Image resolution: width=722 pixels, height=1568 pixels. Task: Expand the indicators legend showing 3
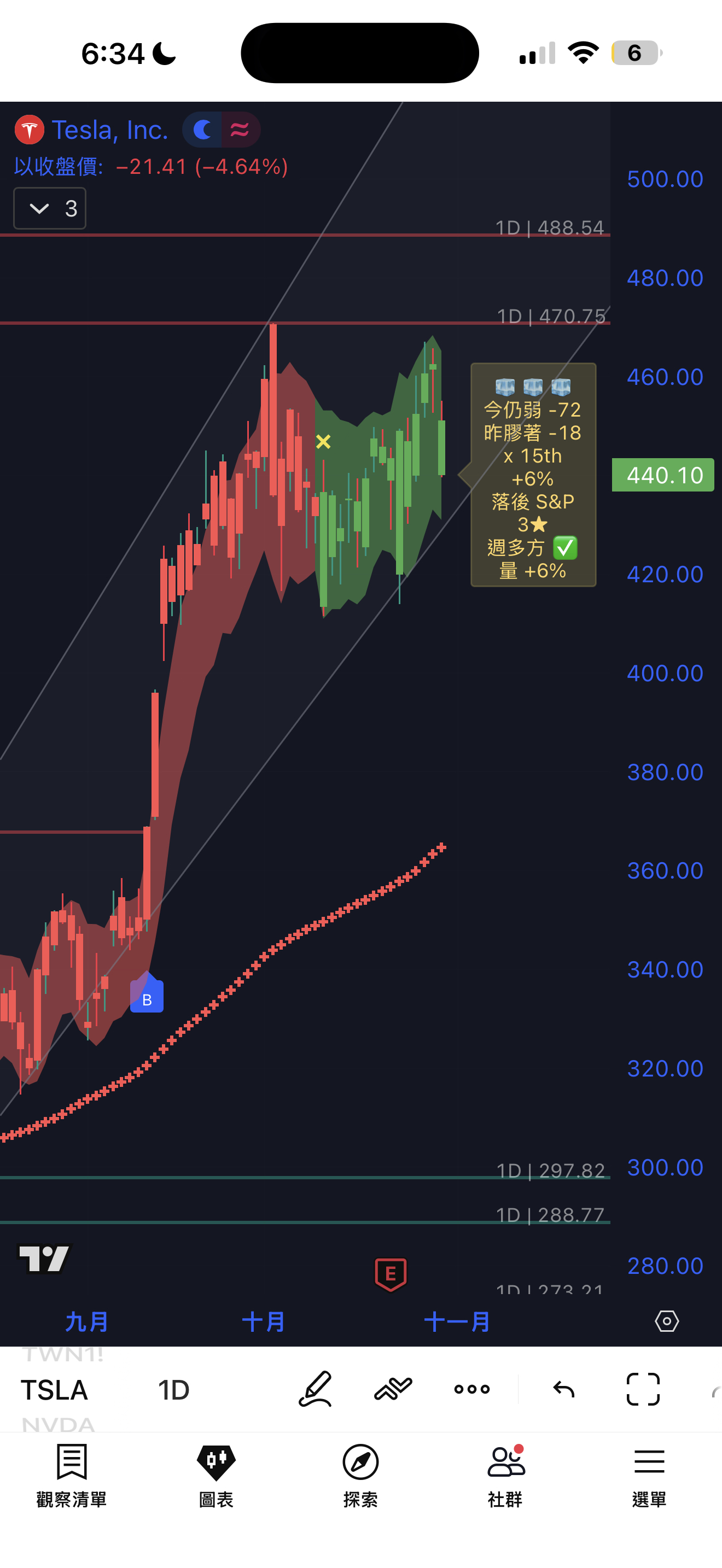tap(49, 208)
